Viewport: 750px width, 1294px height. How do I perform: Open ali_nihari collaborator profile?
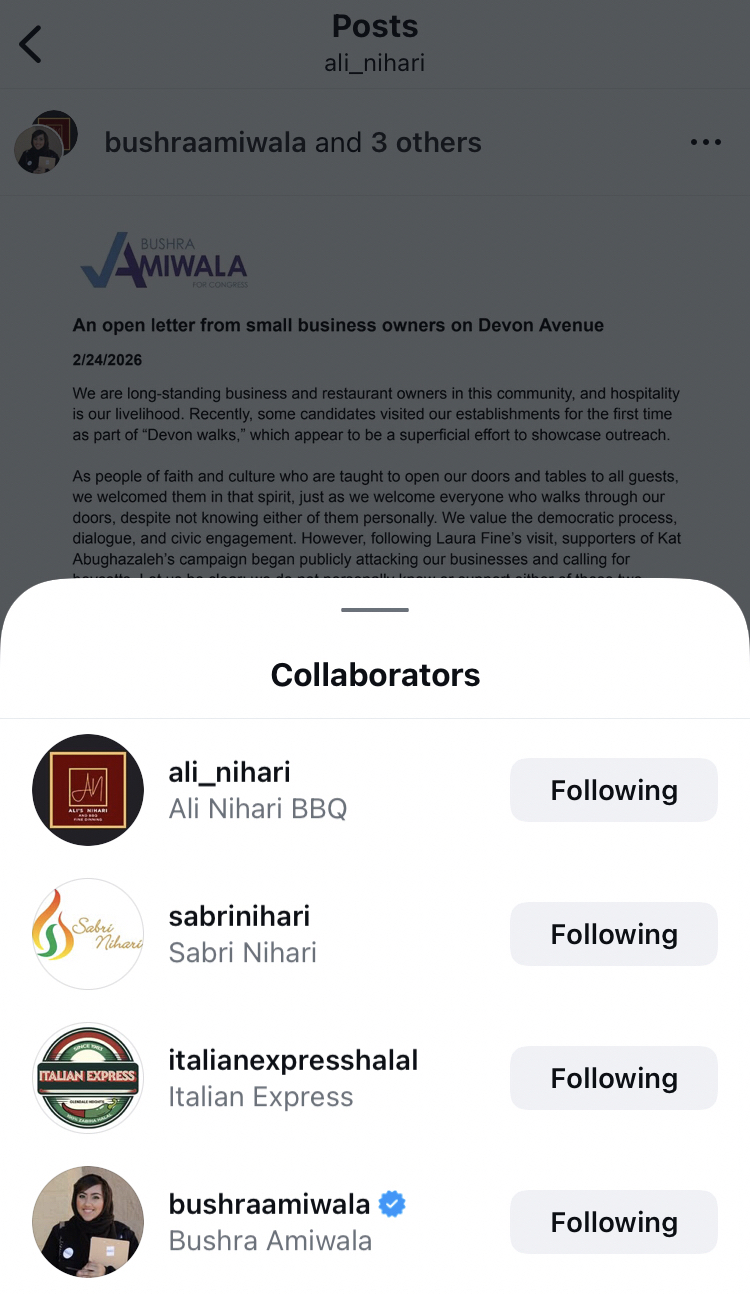click(229, 789)
